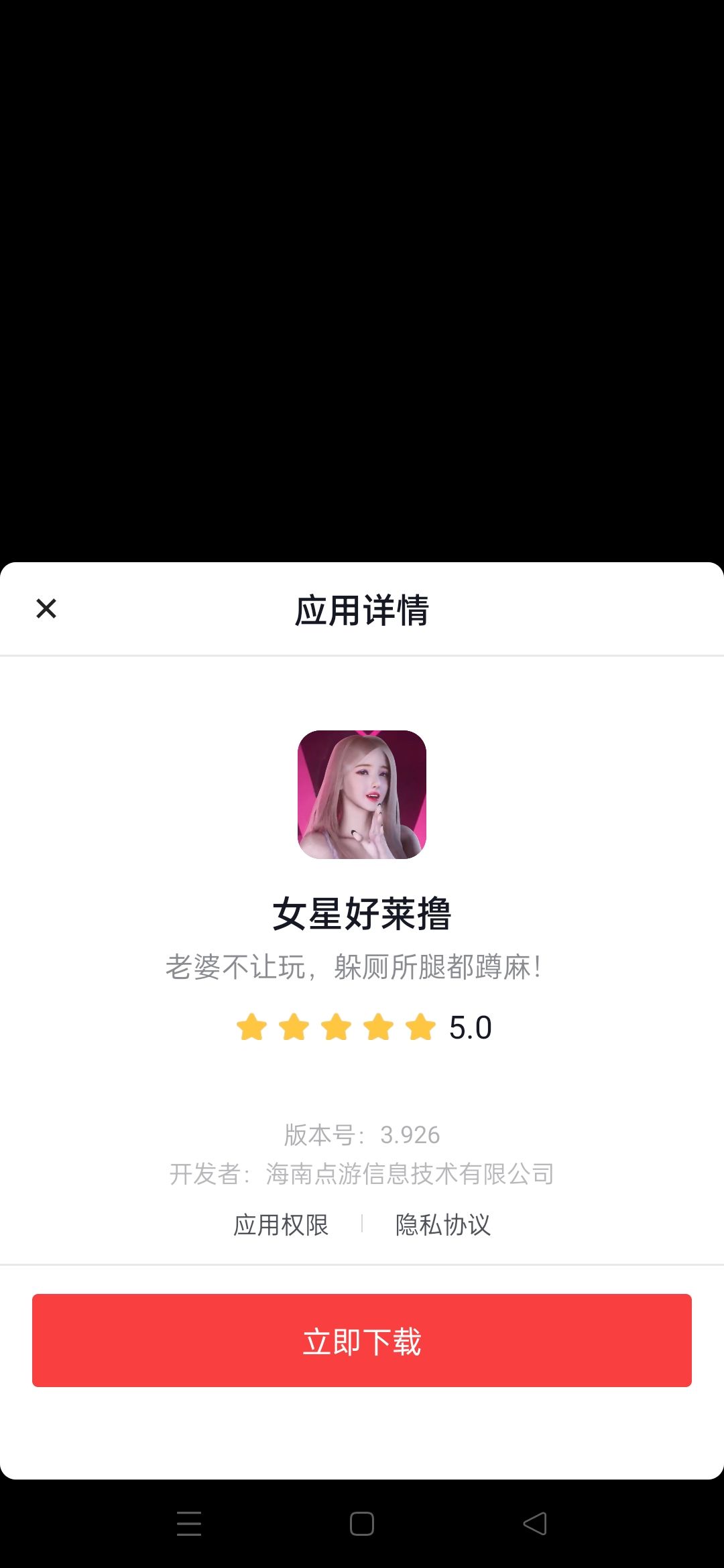Tap the first star in the rating row
This screenshot has width=724, height=1568.
pos(251,1025)
